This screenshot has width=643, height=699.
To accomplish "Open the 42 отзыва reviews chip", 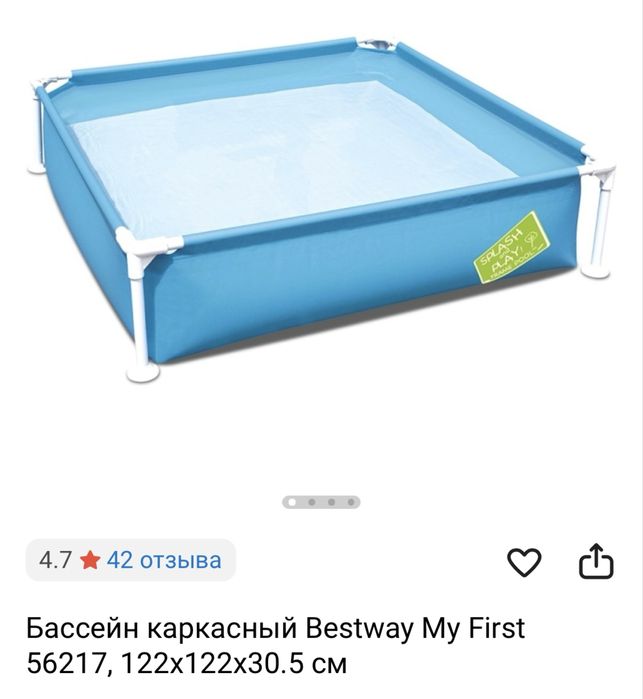I will pyautogui.click(x=131, y=560).
